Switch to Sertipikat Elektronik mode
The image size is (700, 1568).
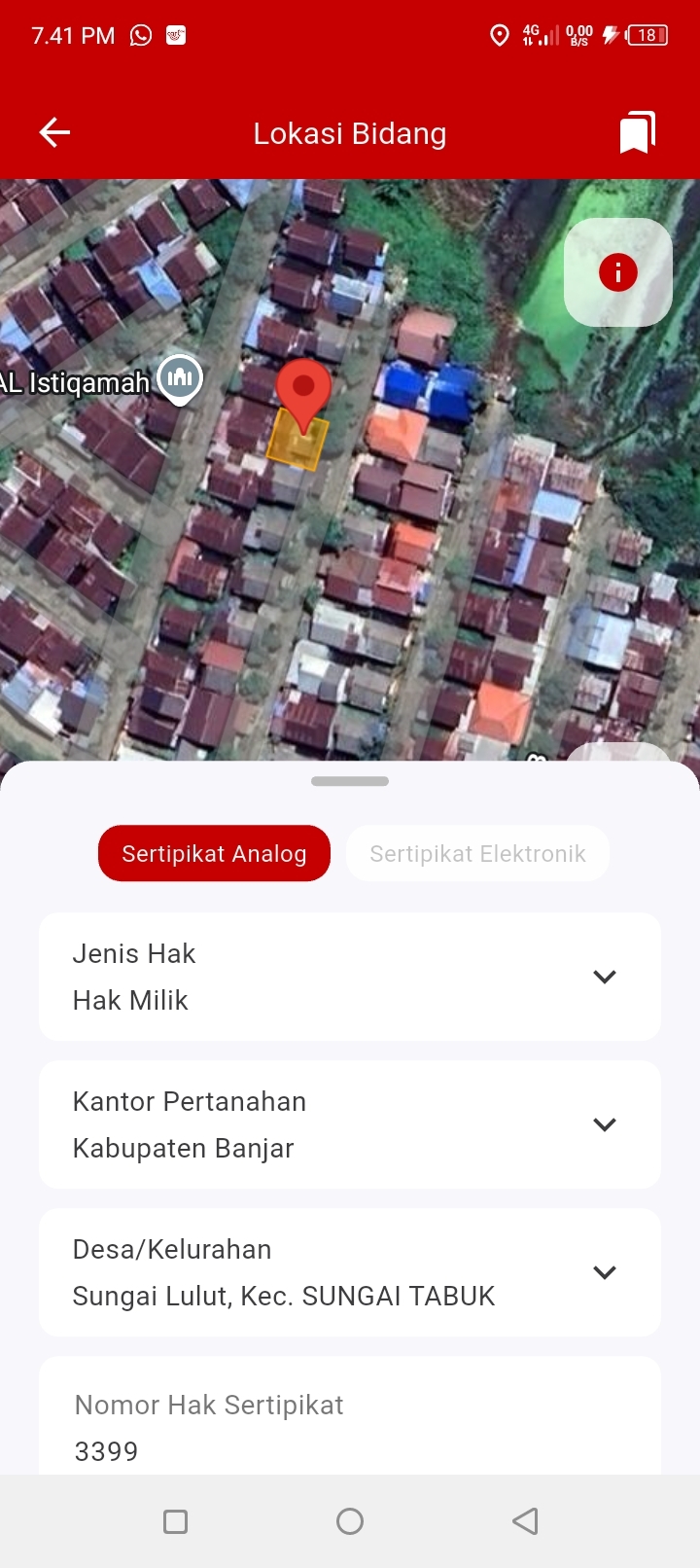point(477,853)
